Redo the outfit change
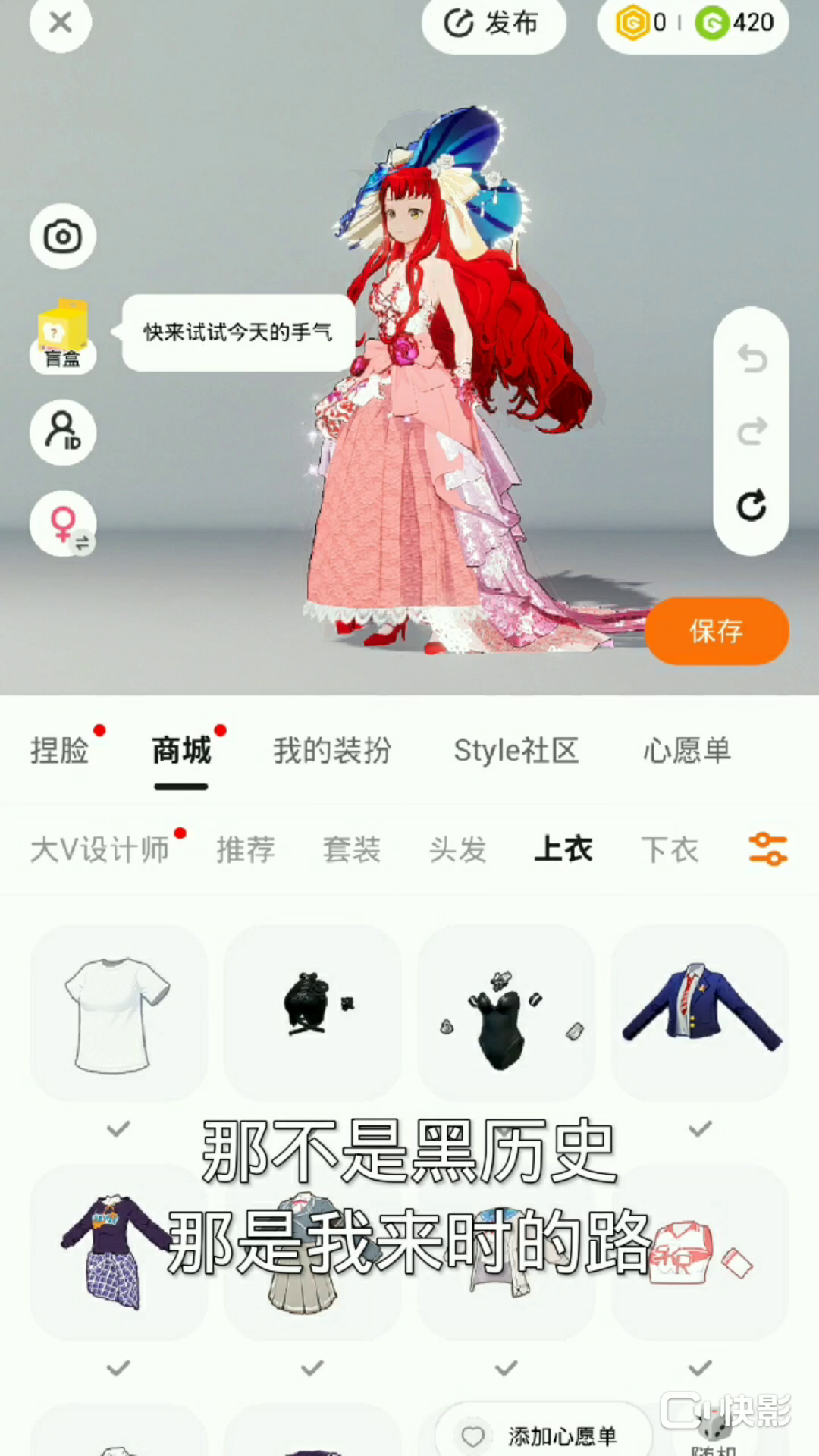The width and height of the screenshot is (819, 1456). (752, 431)
